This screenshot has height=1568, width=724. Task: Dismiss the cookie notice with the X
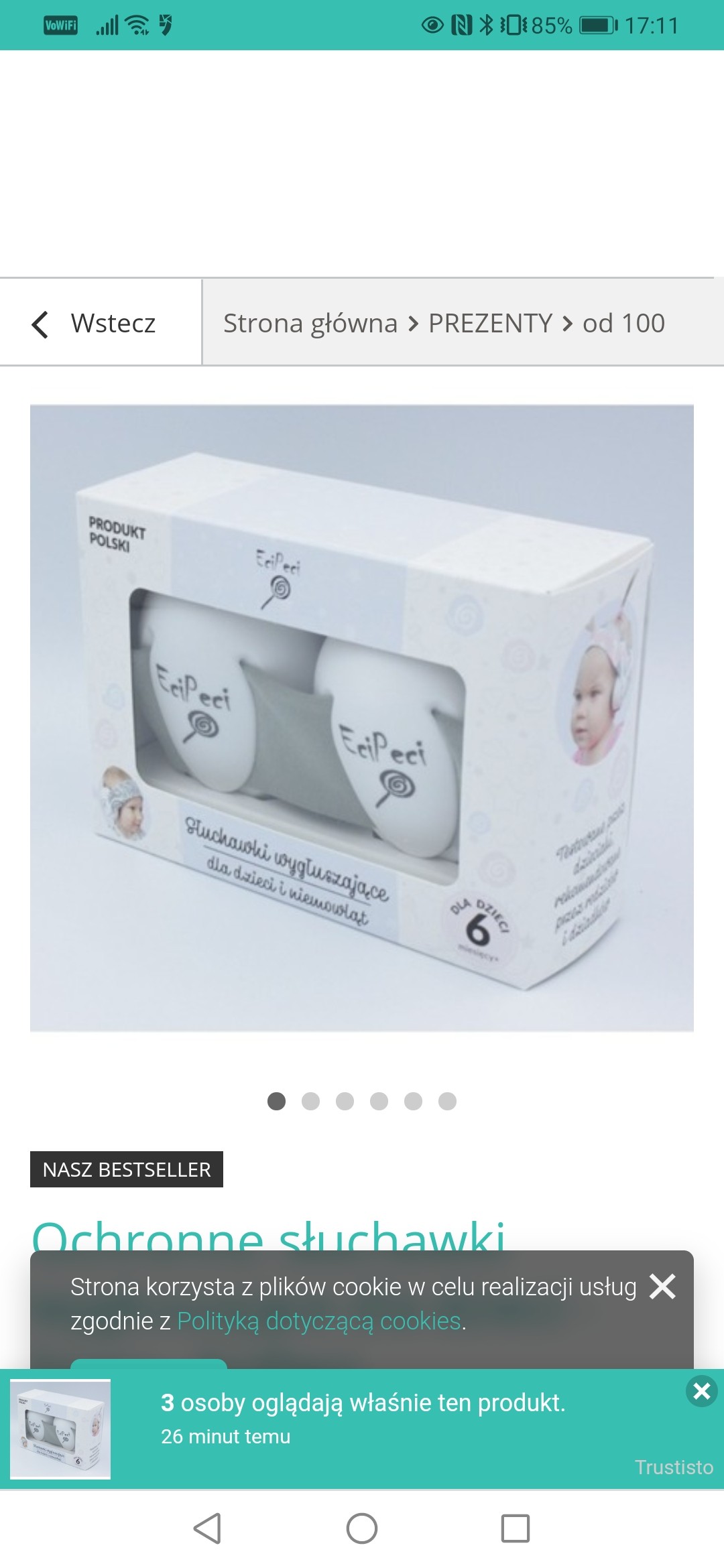coord(662,1286)
